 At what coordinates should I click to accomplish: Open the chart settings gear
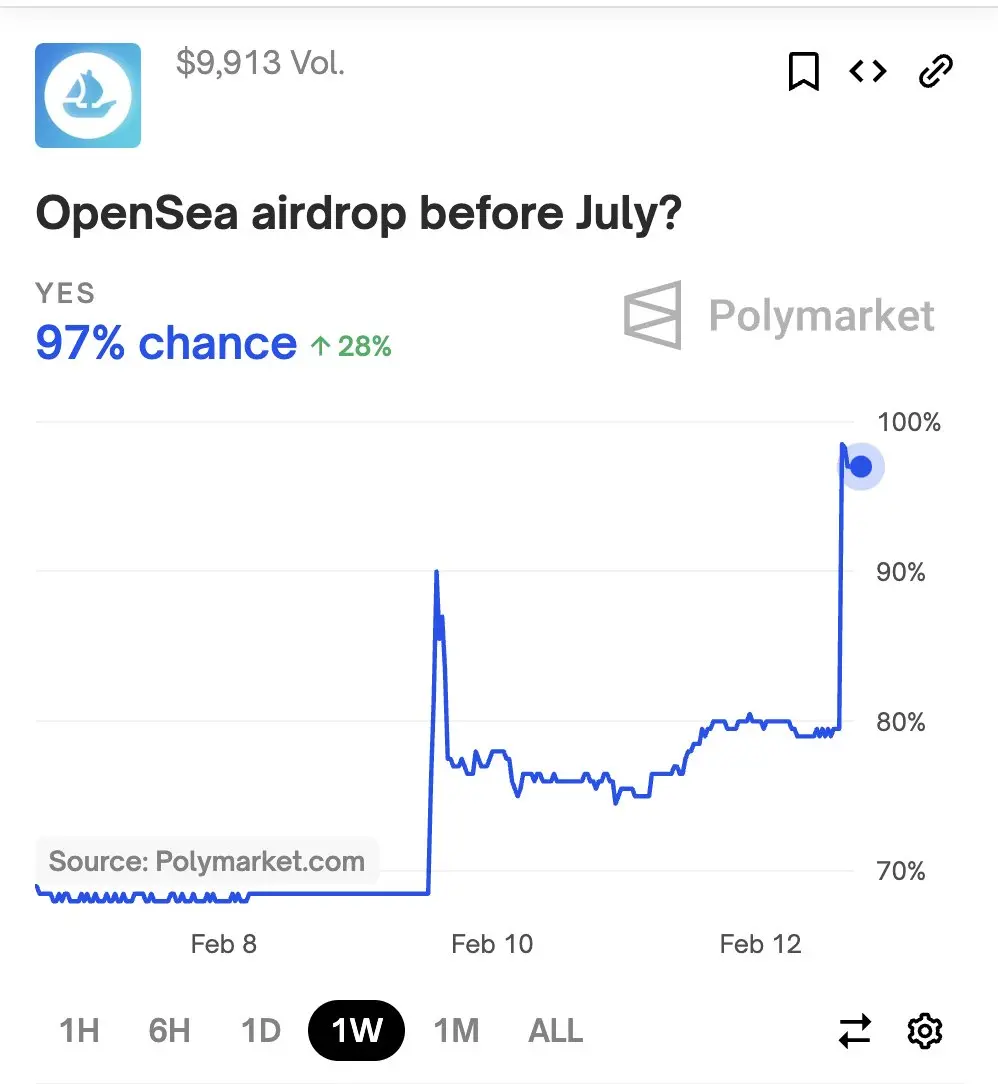pyautogui.click(x=924, y=1031)
